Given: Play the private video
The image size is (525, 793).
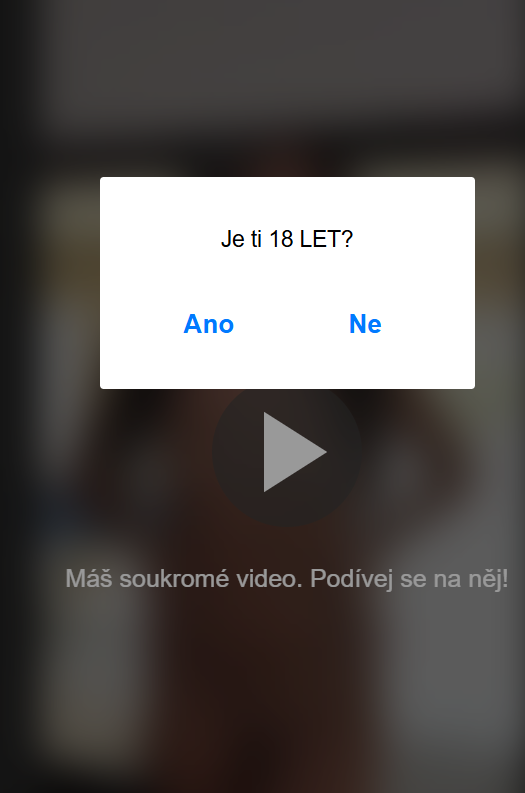Looking at the screenshot, I should pos(287,452).
